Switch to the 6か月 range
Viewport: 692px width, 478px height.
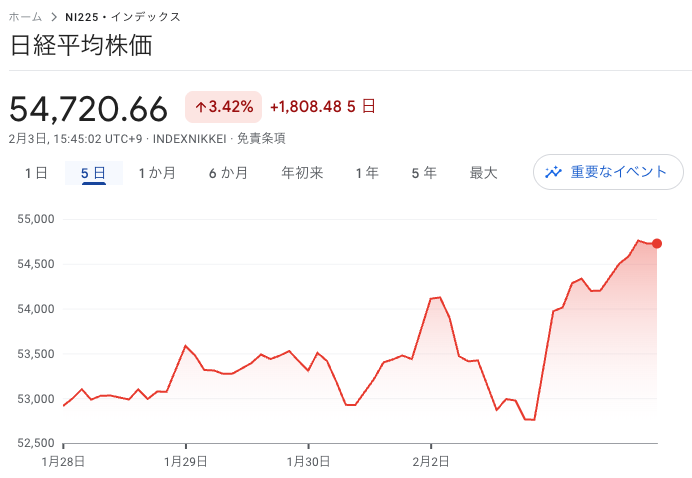point(228,173)
